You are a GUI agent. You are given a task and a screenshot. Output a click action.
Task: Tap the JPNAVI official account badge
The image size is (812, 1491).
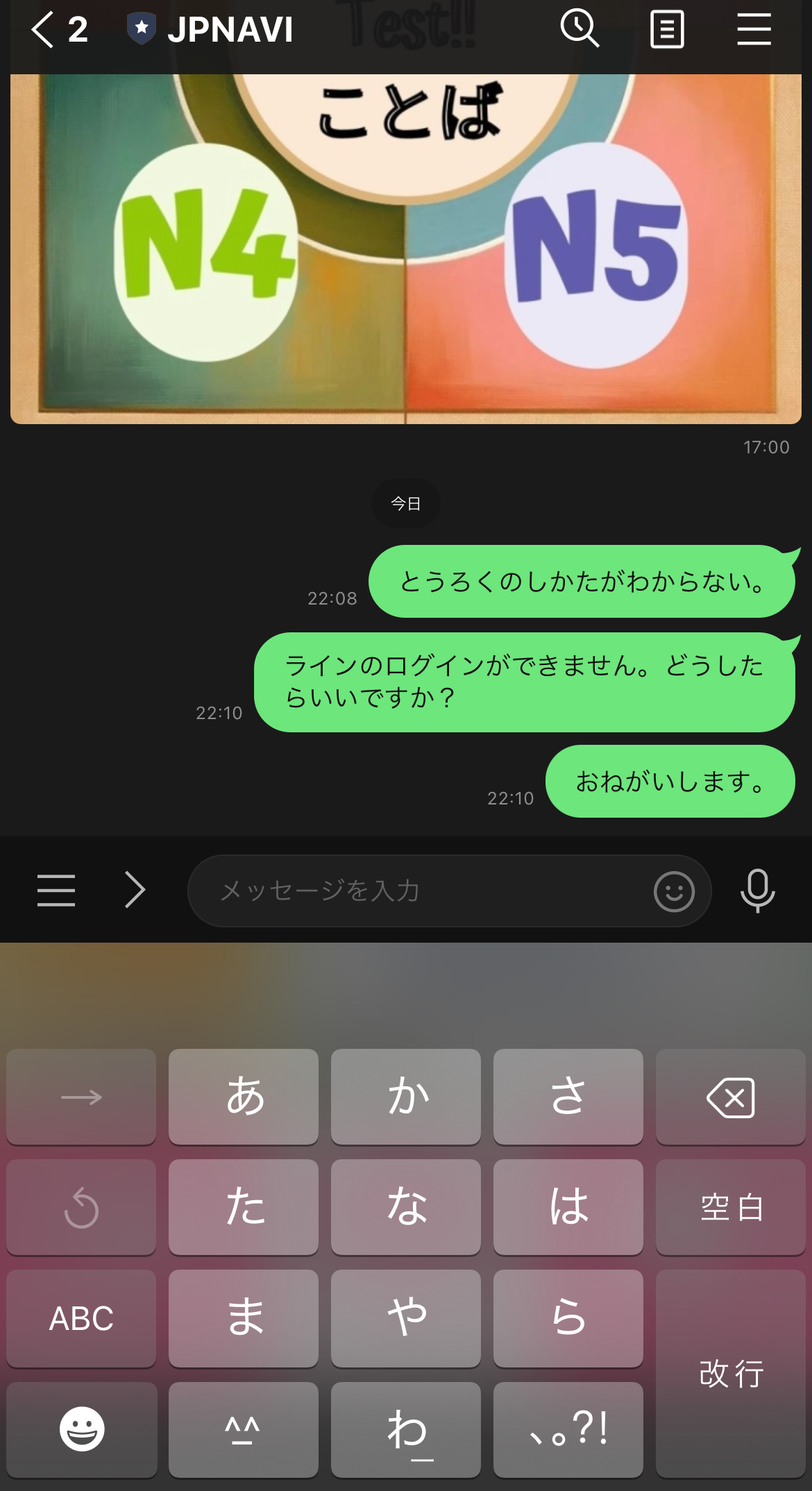[141, 31]
